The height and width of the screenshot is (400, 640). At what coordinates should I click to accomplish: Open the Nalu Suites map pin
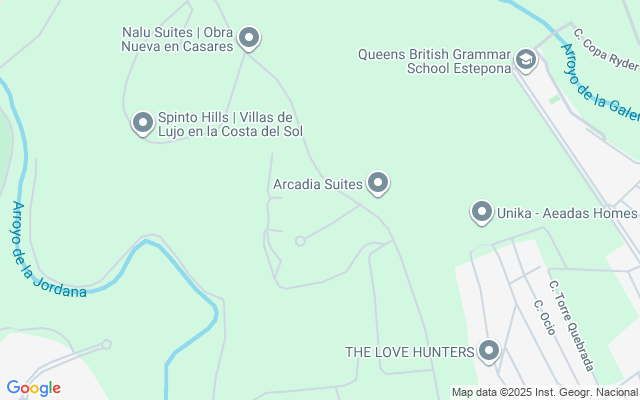point(249,38)
